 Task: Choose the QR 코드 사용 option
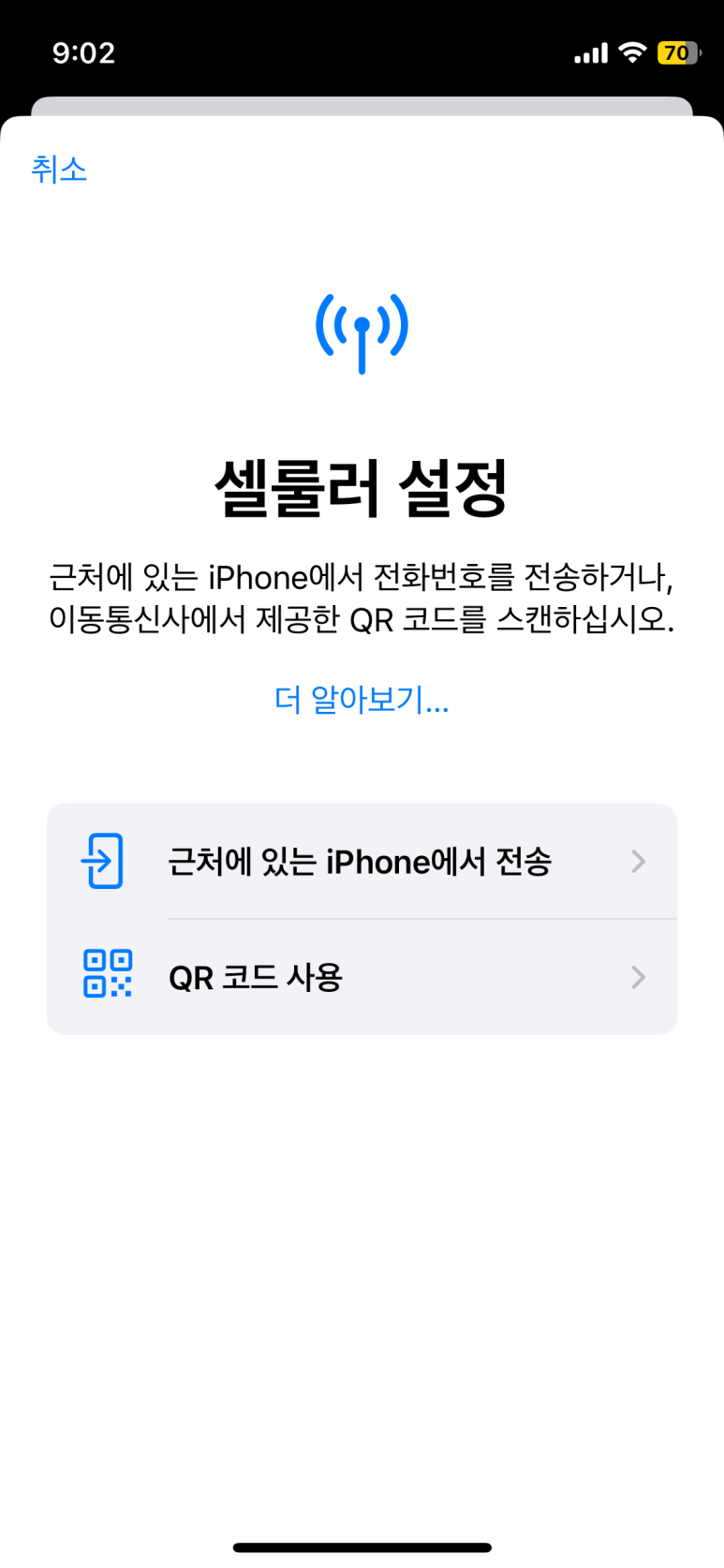362,977
